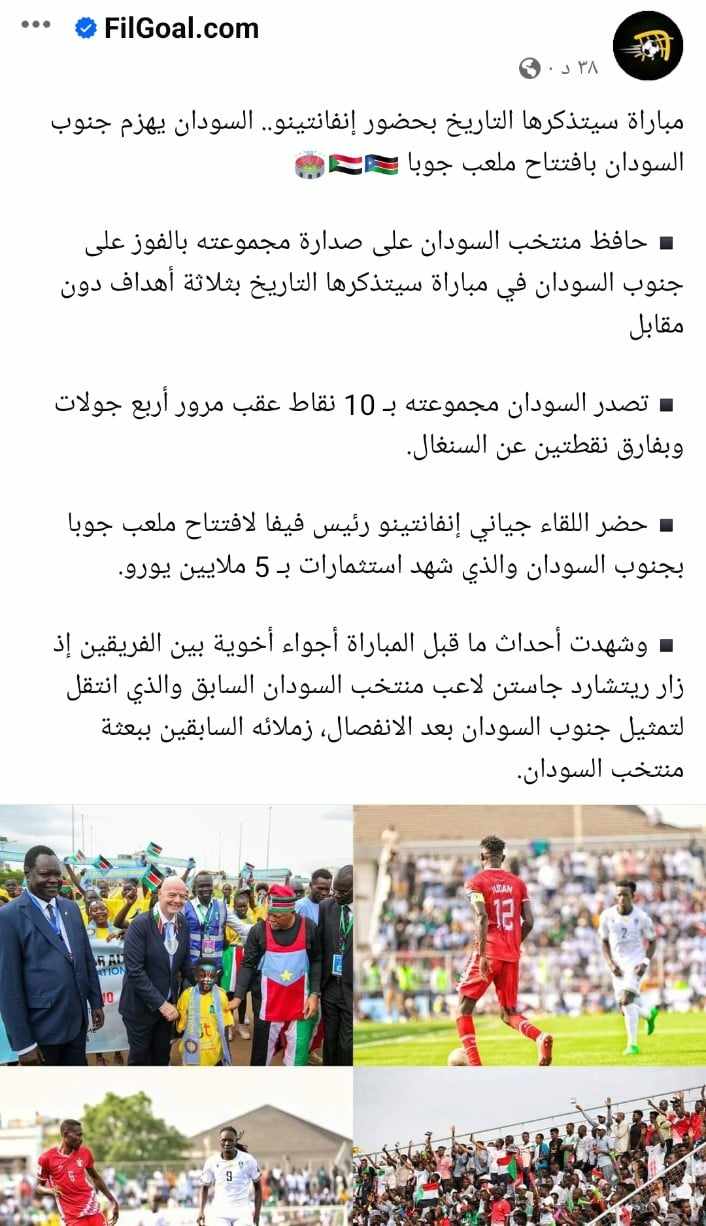Open the photo of Infantino with fans
706x1226 pixels.
pyautogui.click(x=176, y=935)
